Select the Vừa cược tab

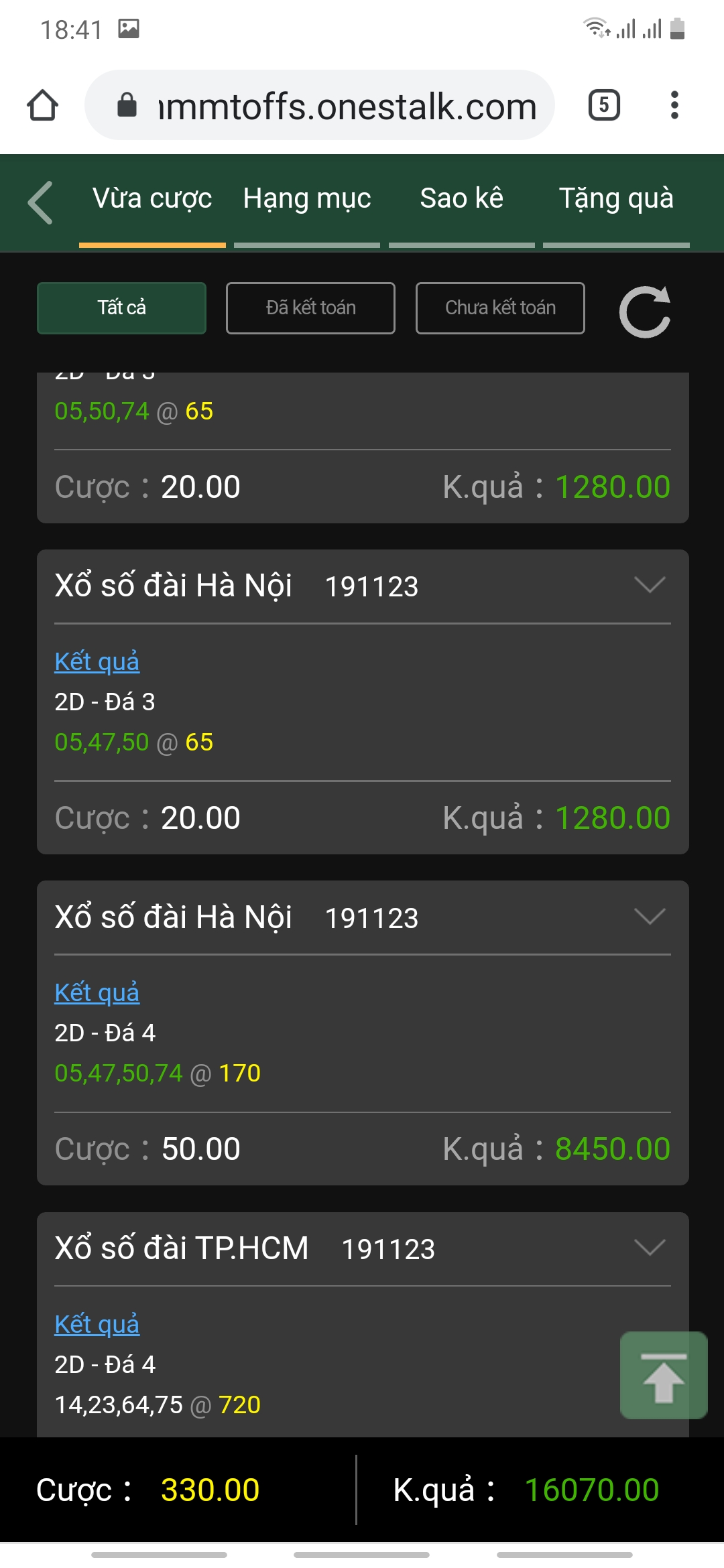[152, 199]
